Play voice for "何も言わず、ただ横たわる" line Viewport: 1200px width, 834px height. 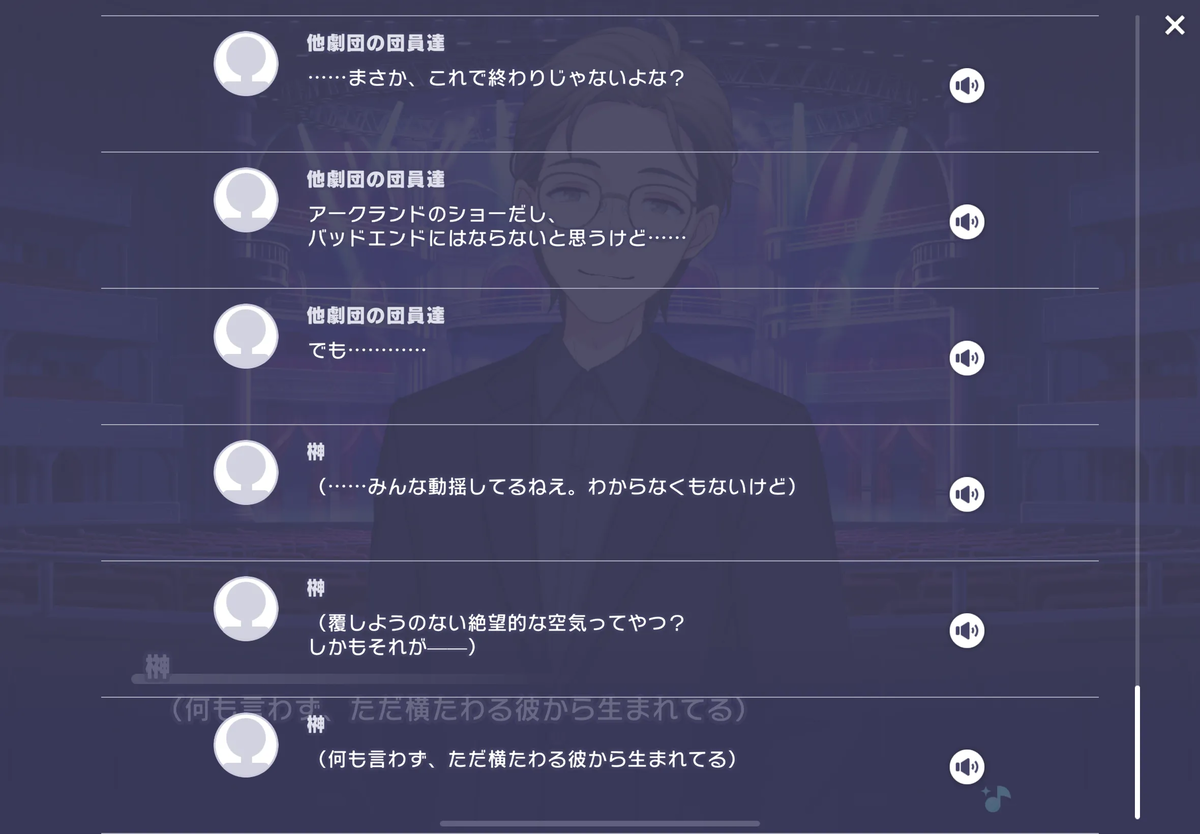[966, 767]
